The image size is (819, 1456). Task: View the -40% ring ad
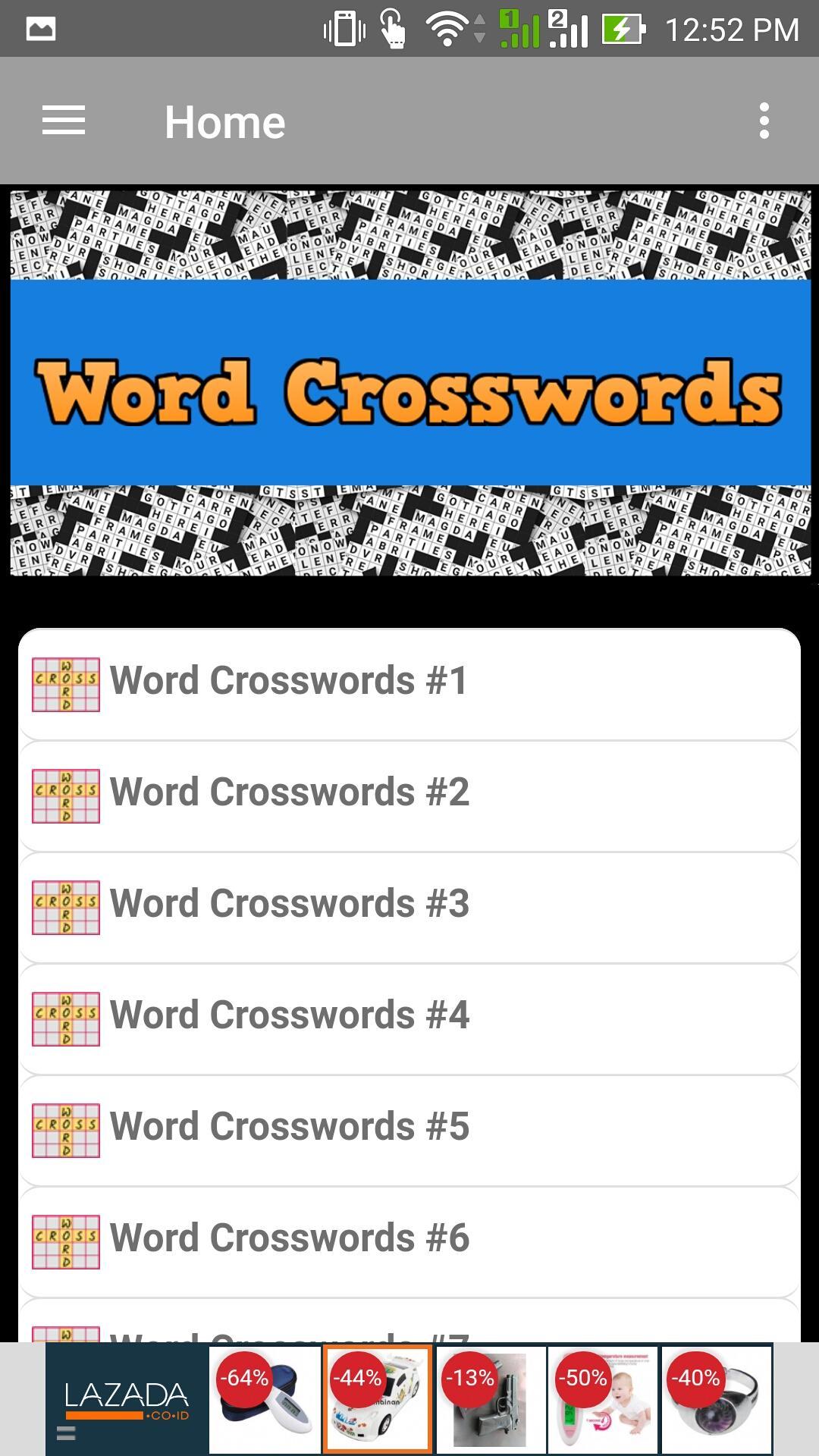(x=716, y=1399)
